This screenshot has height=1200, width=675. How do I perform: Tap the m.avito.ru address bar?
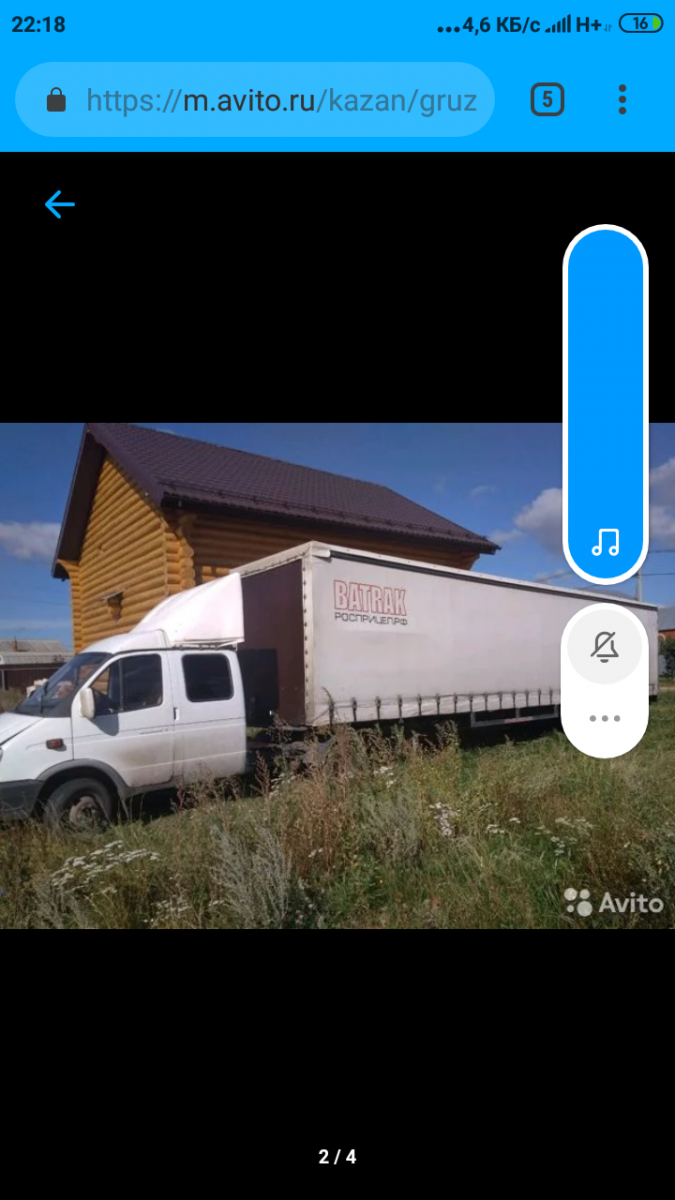pyautogui.click(x=255, y=100)
